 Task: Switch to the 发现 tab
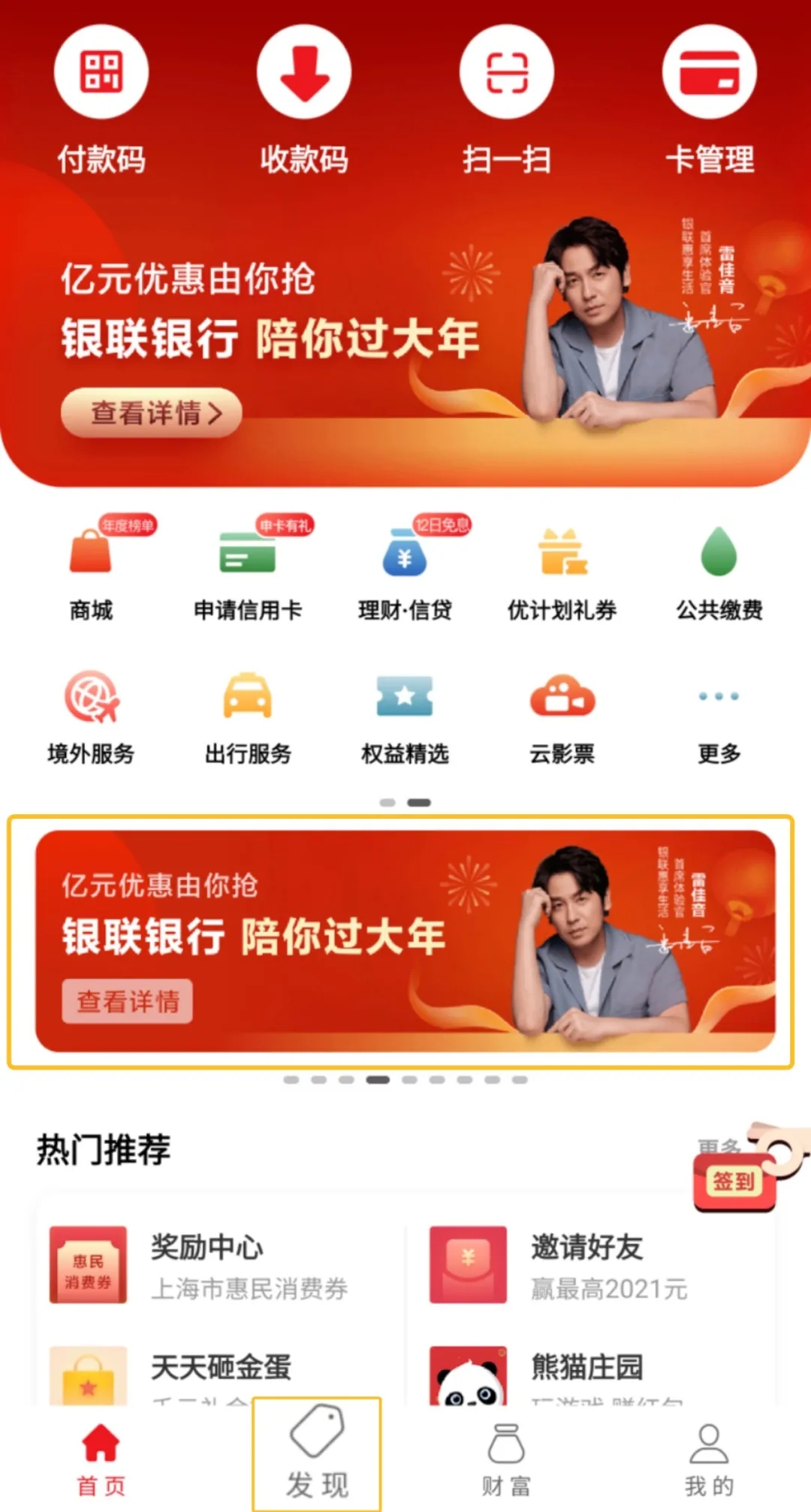point(317,1455)
